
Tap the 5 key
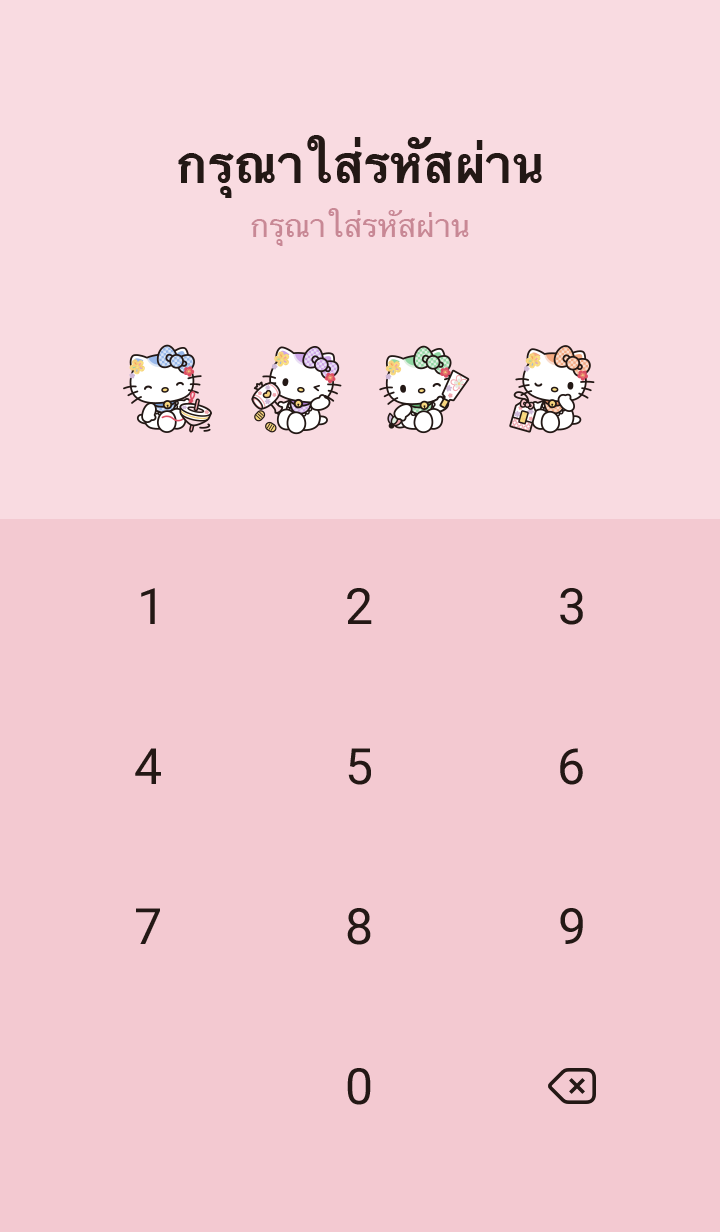[x=359, y=767]
